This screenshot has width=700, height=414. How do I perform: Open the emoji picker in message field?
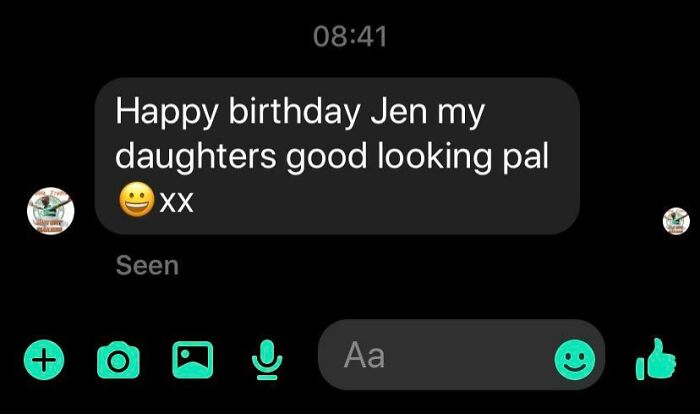click(575, 360)
